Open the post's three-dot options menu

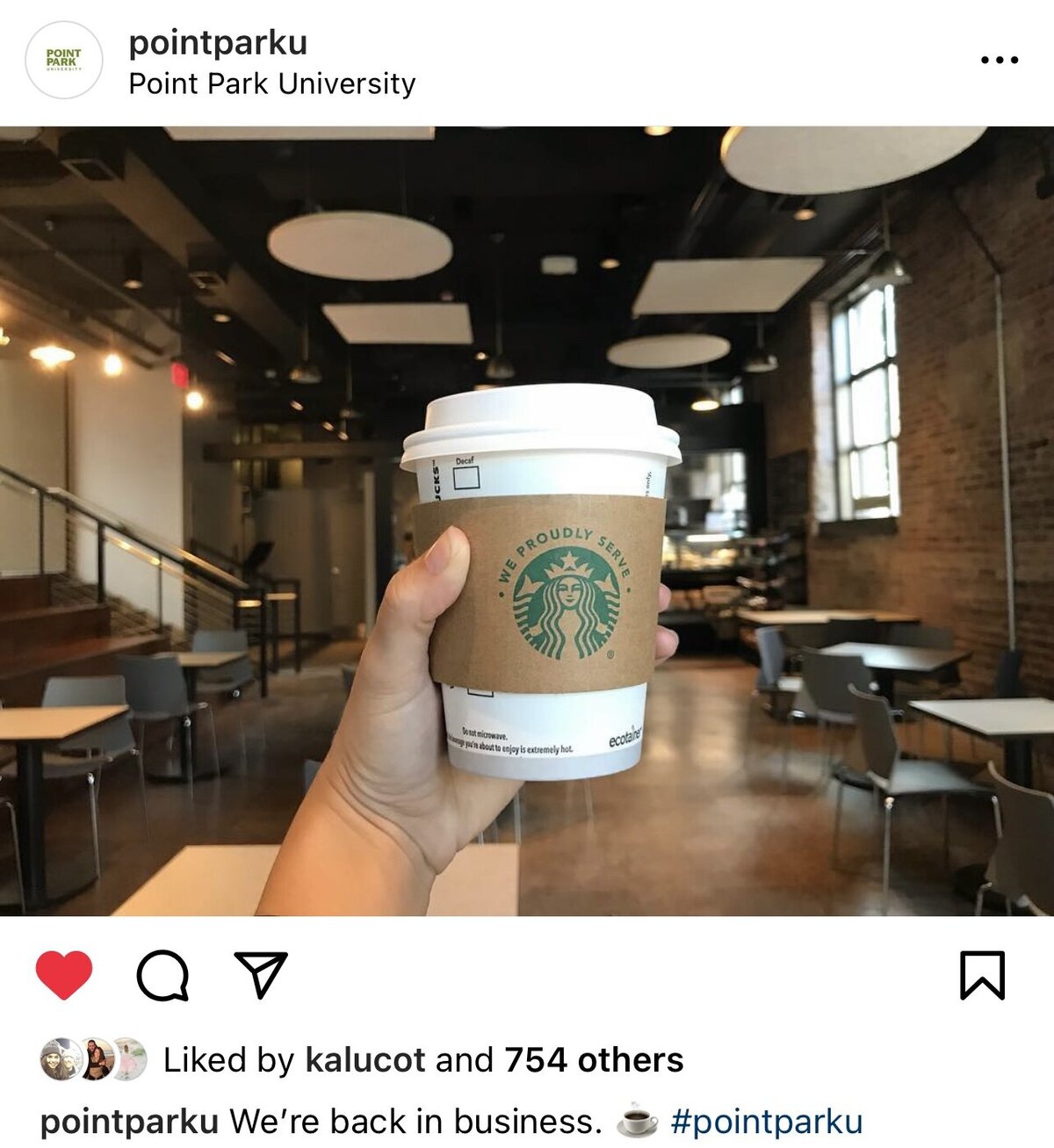tap(999, 60)
